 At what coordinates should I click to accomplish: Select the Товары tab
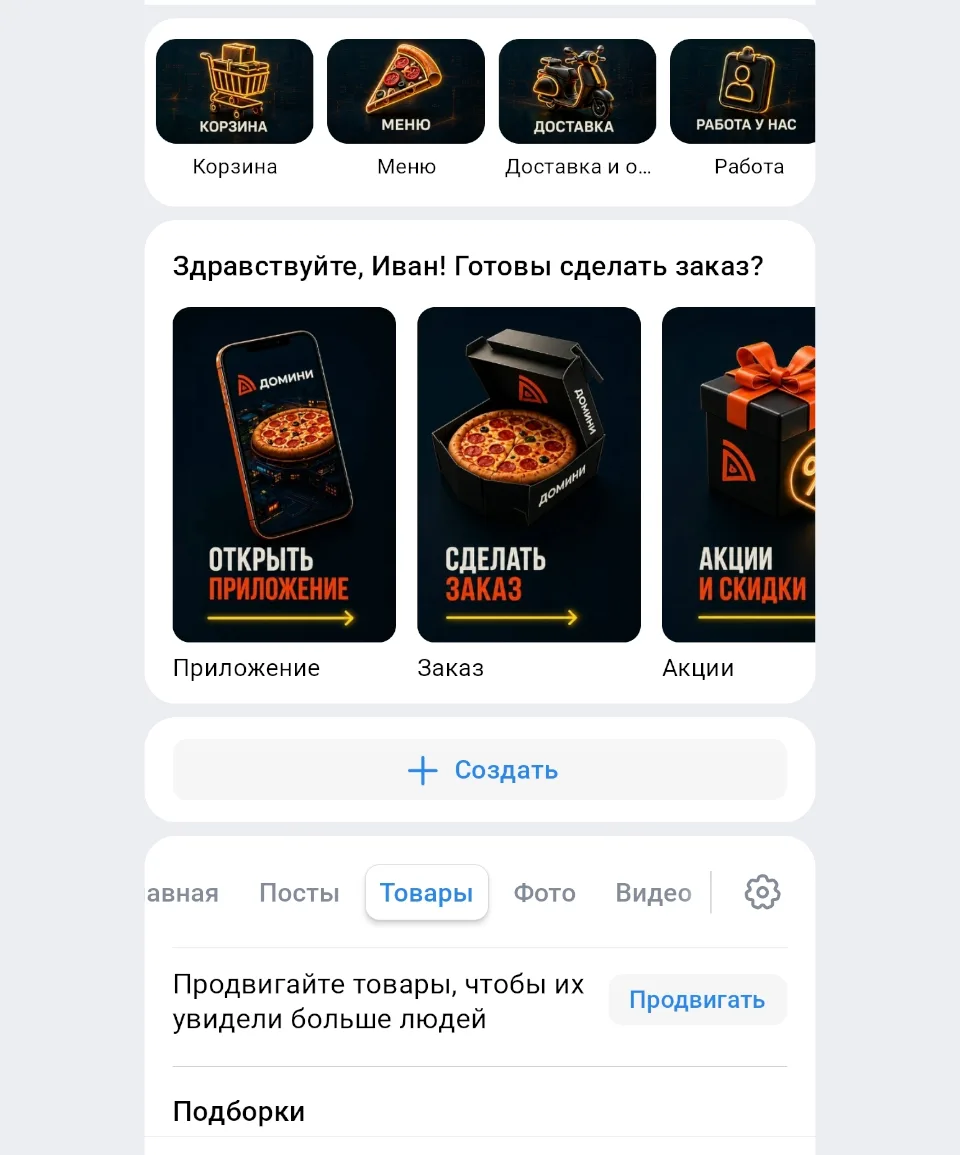427,893
